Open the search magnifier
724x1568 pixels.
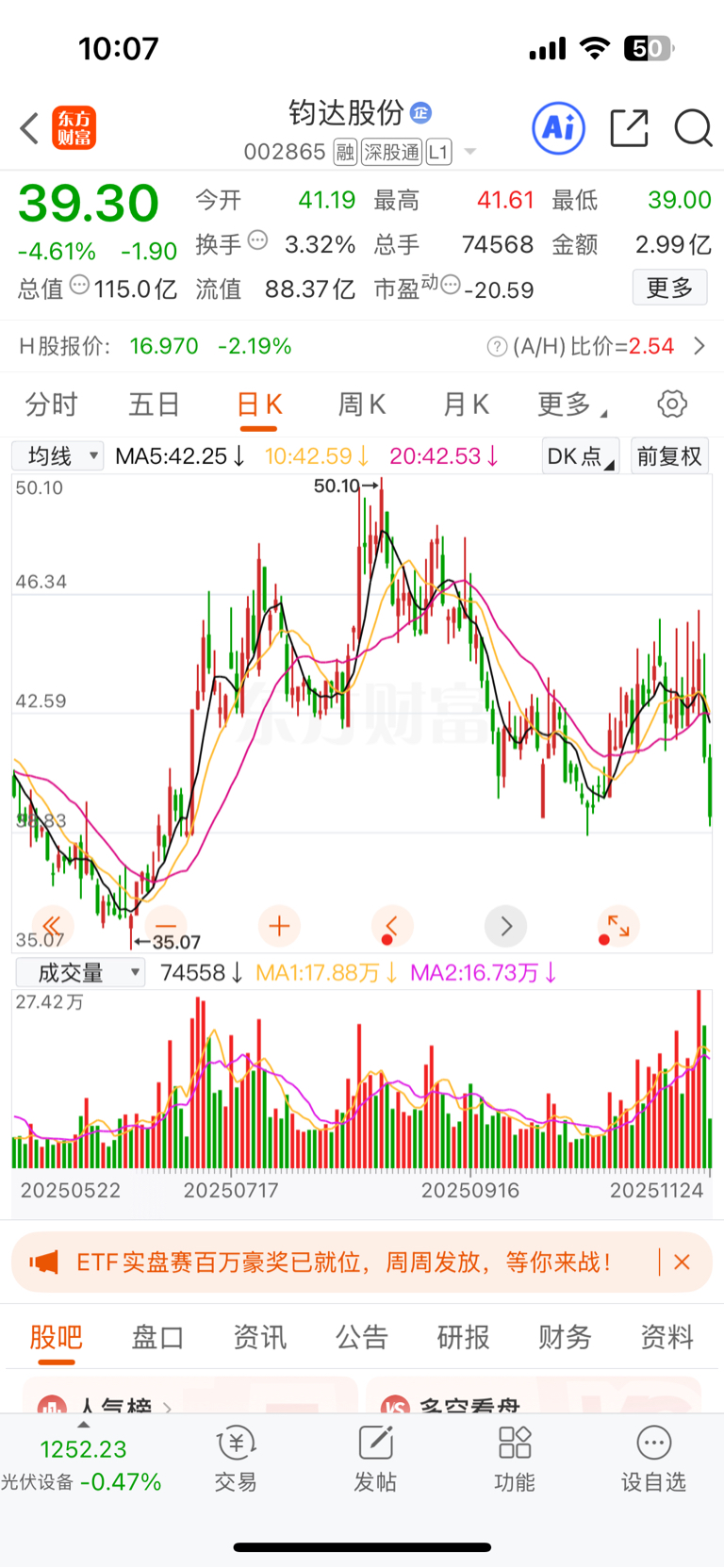693,128
